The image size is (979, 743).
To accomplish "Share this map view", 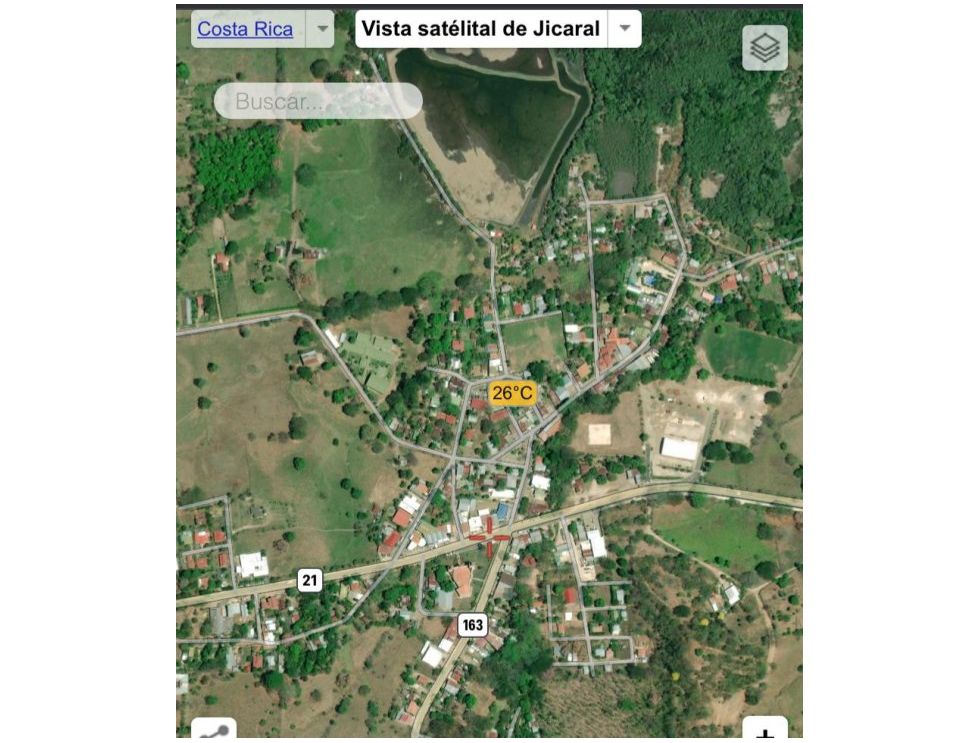I will coord(214,731).
